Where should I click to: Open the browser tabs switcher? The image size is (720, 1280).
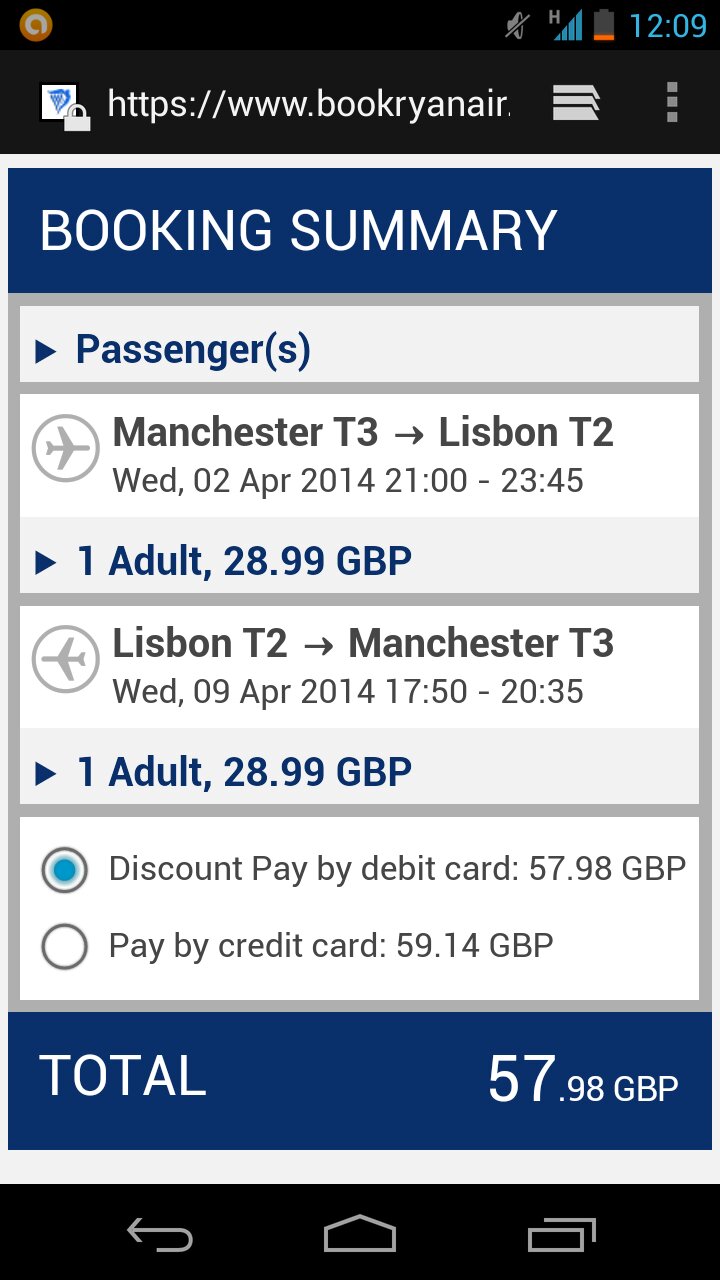(x=576, y=103)
